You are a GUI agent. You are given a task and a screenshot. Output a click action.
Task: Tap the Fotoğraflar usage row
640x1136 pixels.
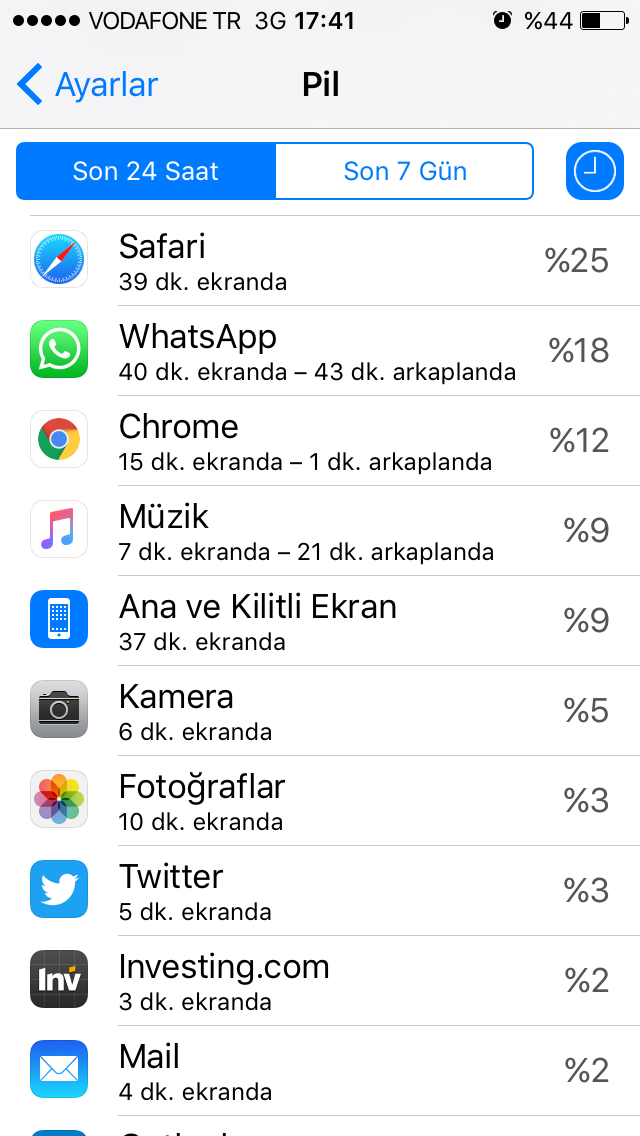click(x=320, y=800)
